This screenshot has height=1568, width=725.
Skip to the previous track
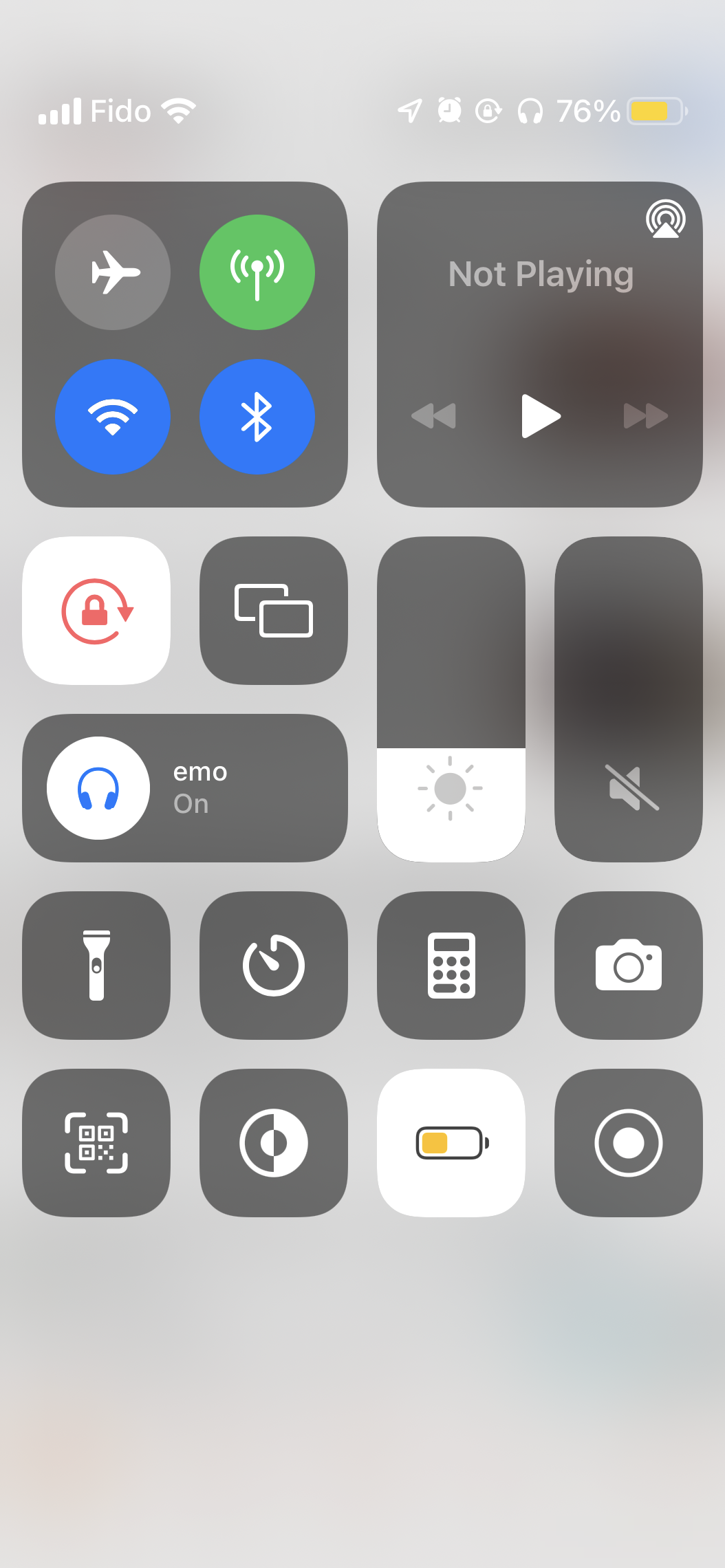(433, 416)
